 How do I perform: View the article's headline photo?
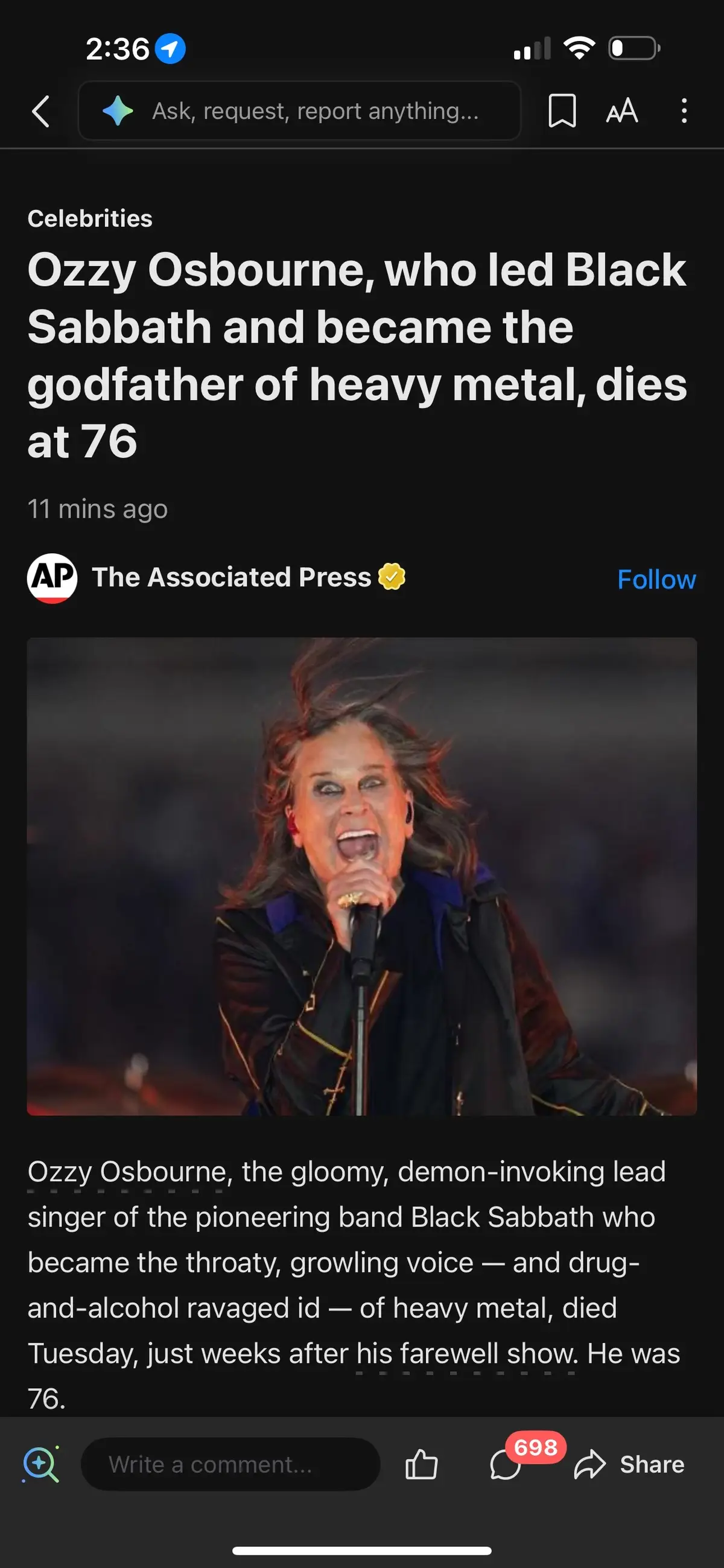[x=361, y=876]
